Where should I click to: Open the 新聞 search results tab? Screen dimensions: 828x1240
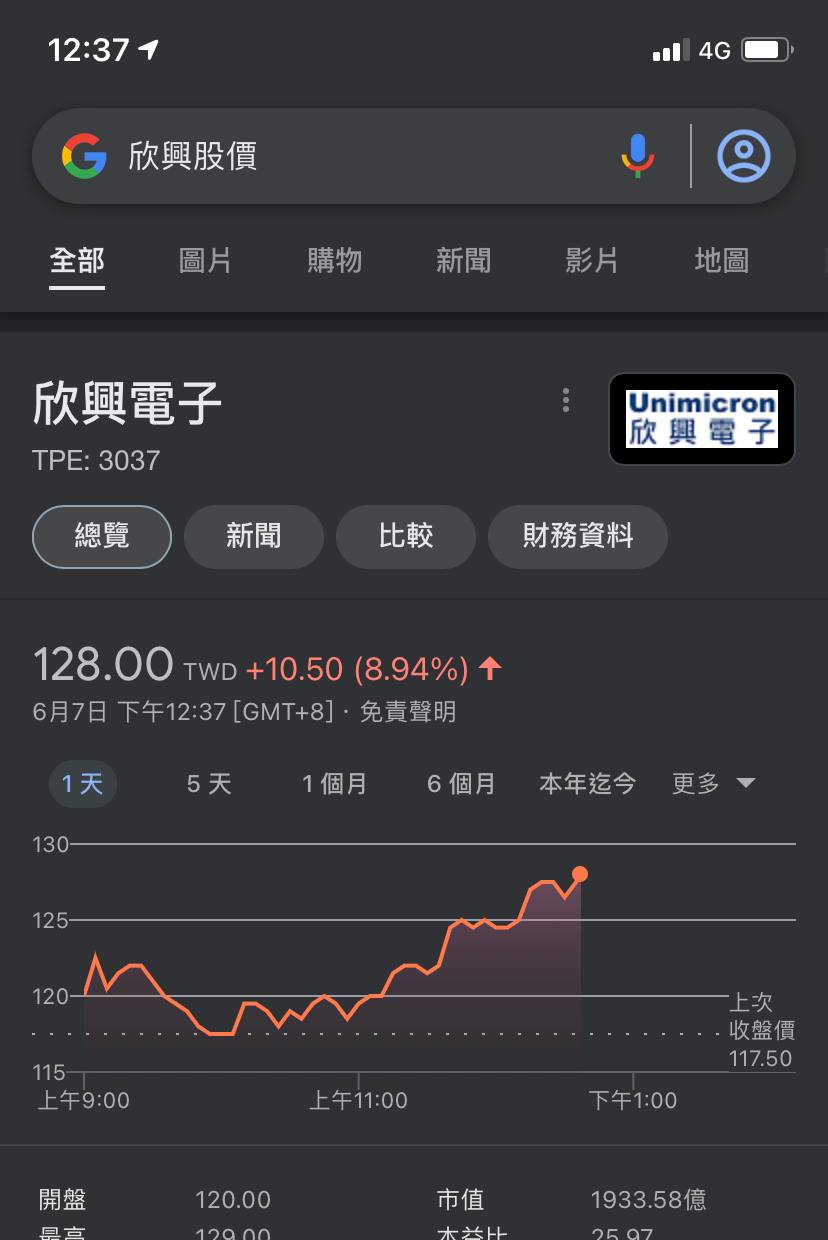tap(463, 261)
